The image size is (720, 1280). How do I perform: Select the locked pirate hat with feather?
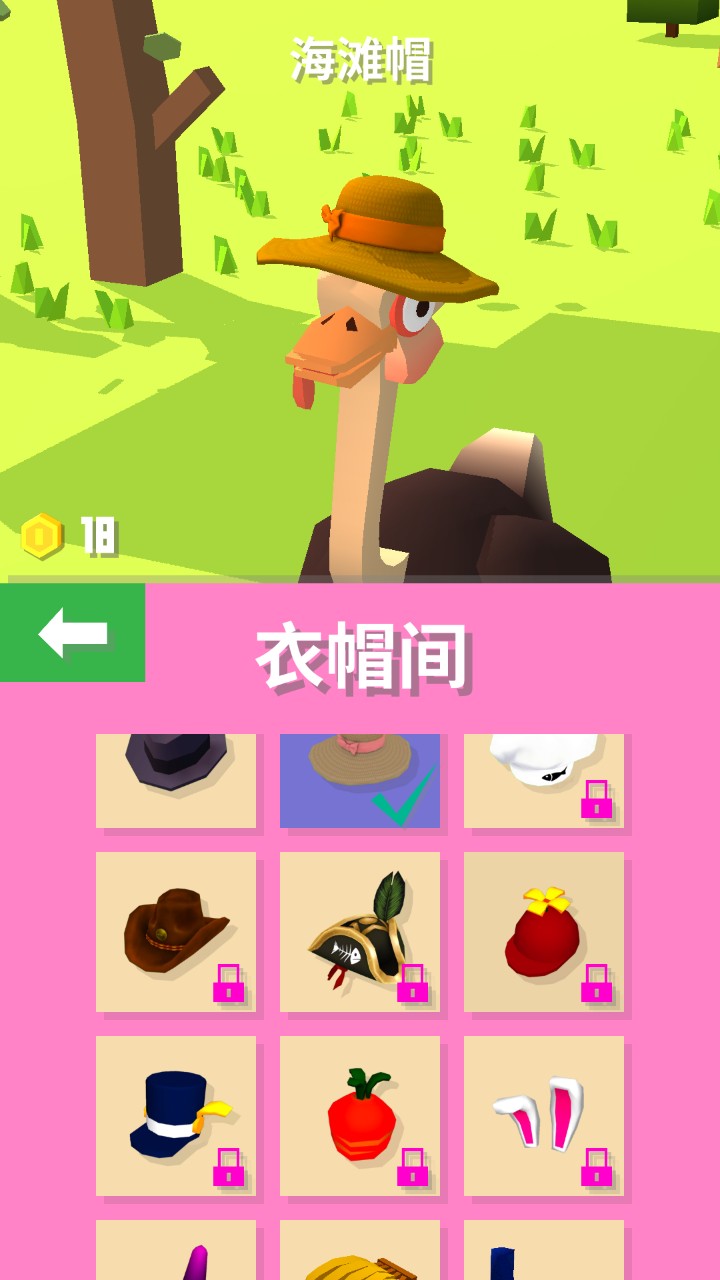pos(360,932)
